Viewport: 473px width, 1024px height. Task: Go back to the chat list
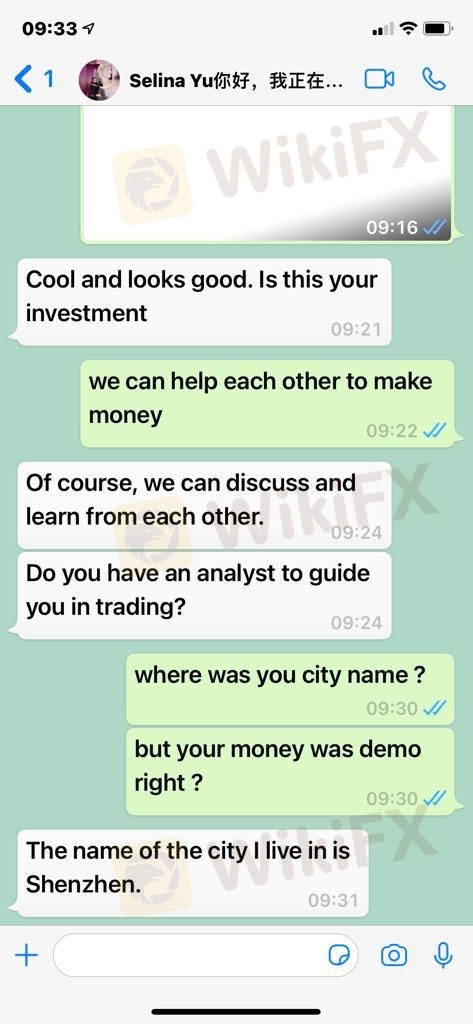pyautogui.click(x=33, y=80)
